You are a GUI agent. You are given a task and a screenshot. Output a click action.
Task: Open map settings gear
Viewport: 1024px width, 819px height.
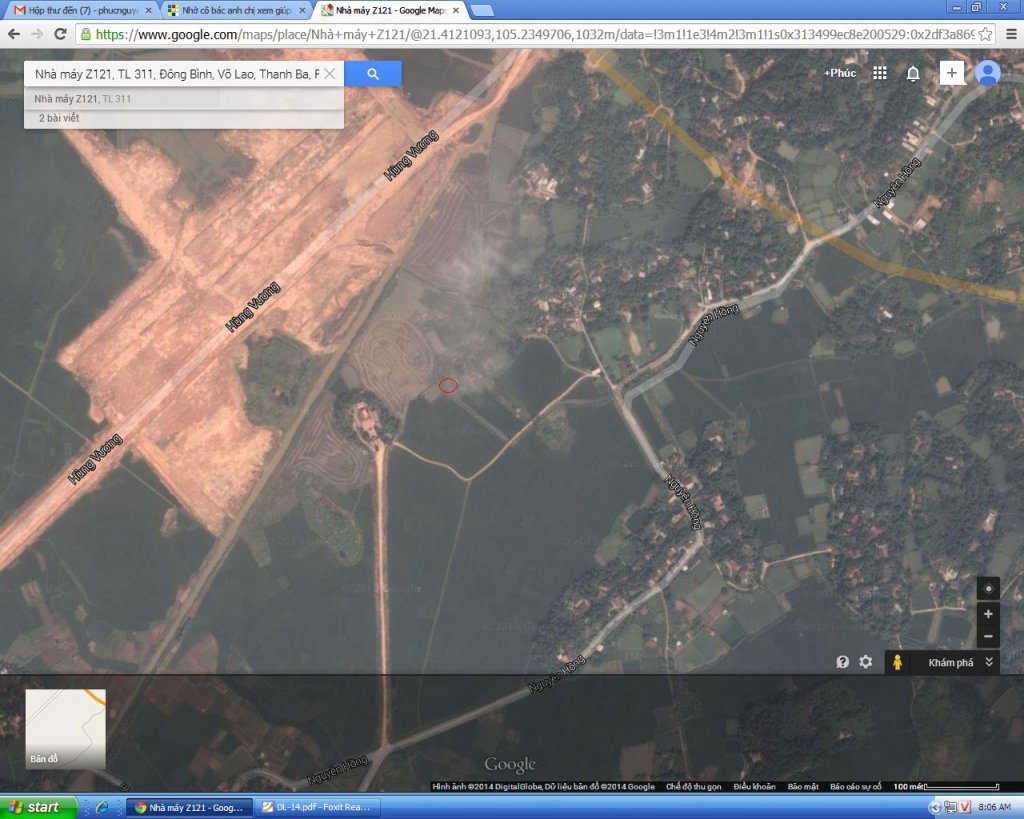[x=866, y=662]
